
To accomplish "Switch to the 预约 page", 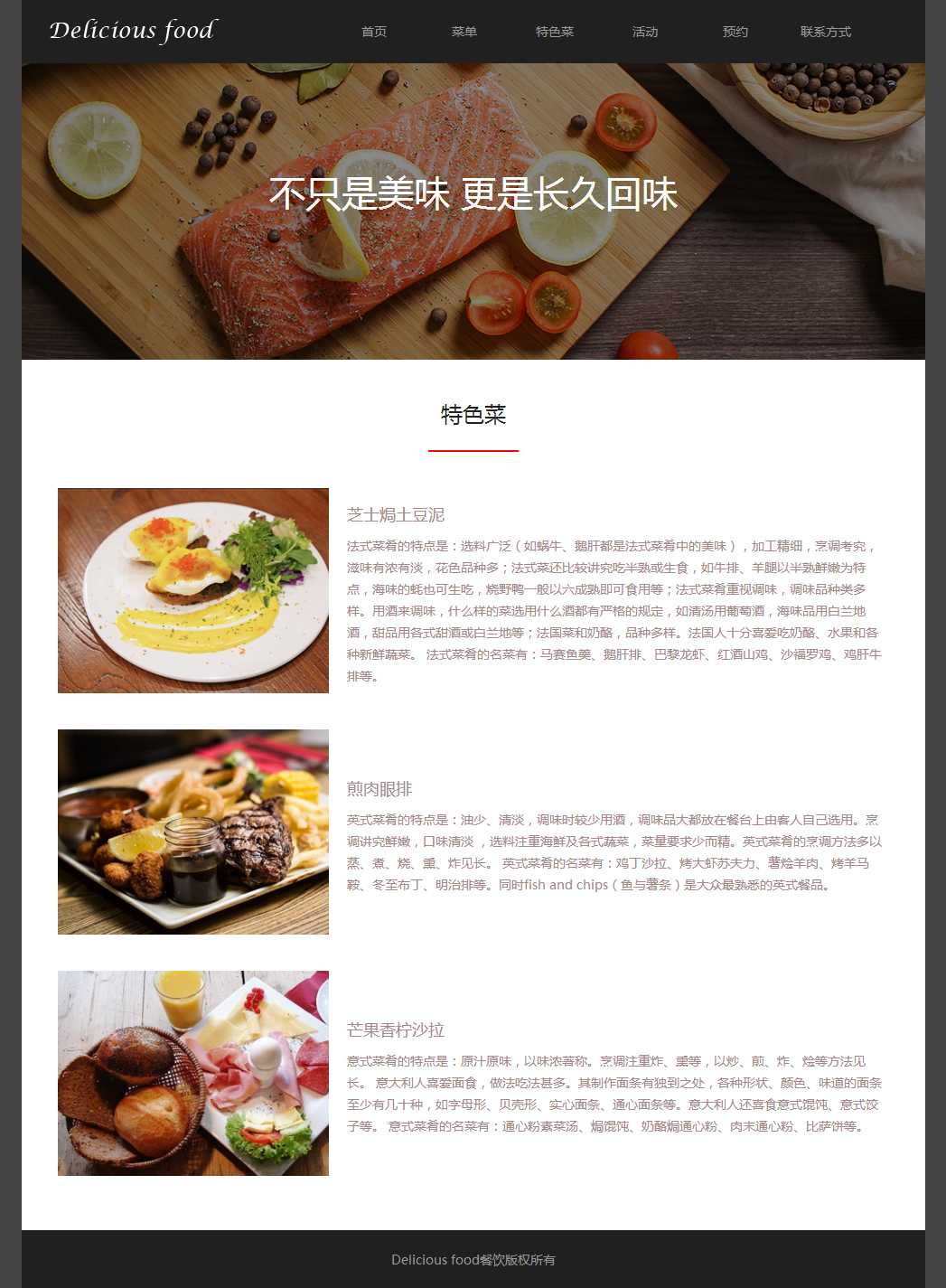I will pyautogui.click(x=735, y=32).
